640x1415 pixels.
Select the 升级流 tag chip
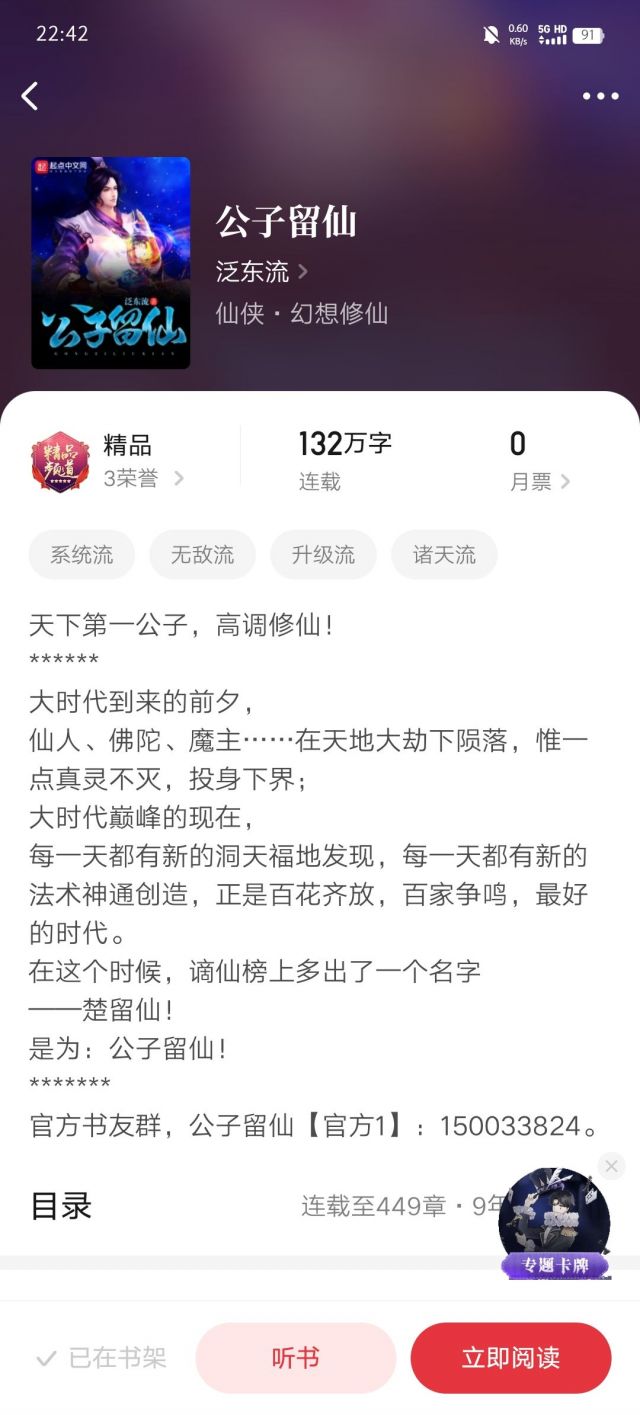click(x=324, y=555)
